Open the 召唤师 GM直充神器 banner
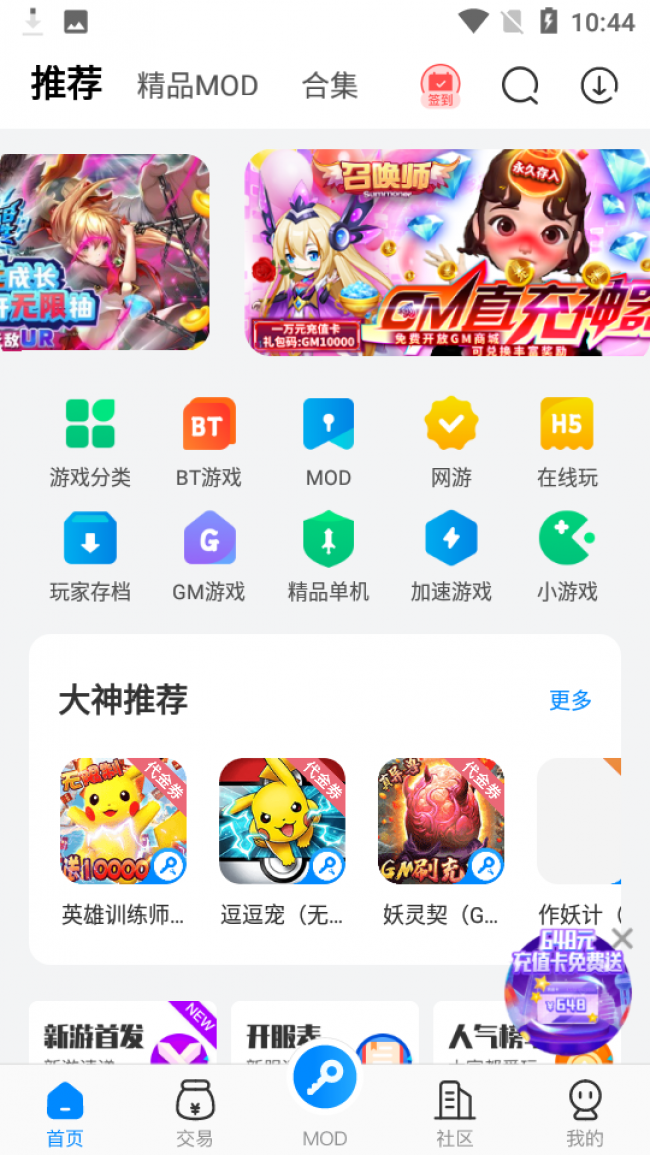The image size is (650, 1155). (x=447, y=252)
